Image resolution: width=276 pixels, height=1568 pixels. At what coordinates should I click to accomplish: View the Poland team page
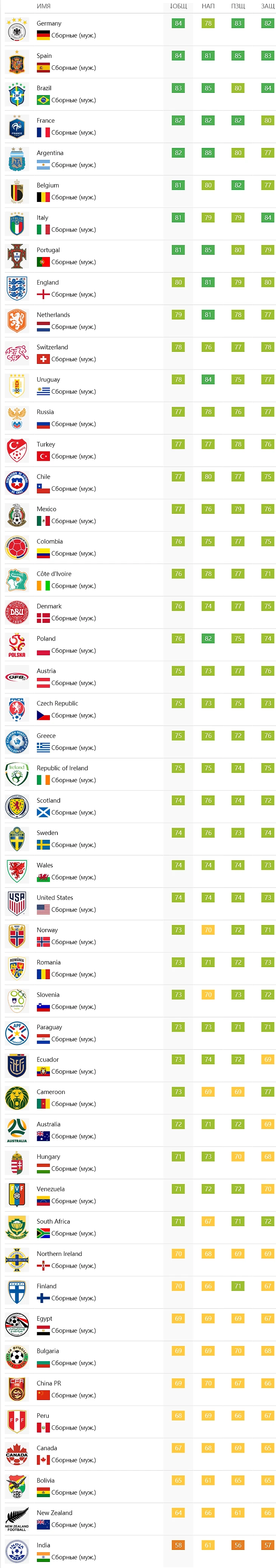(46, 639)
